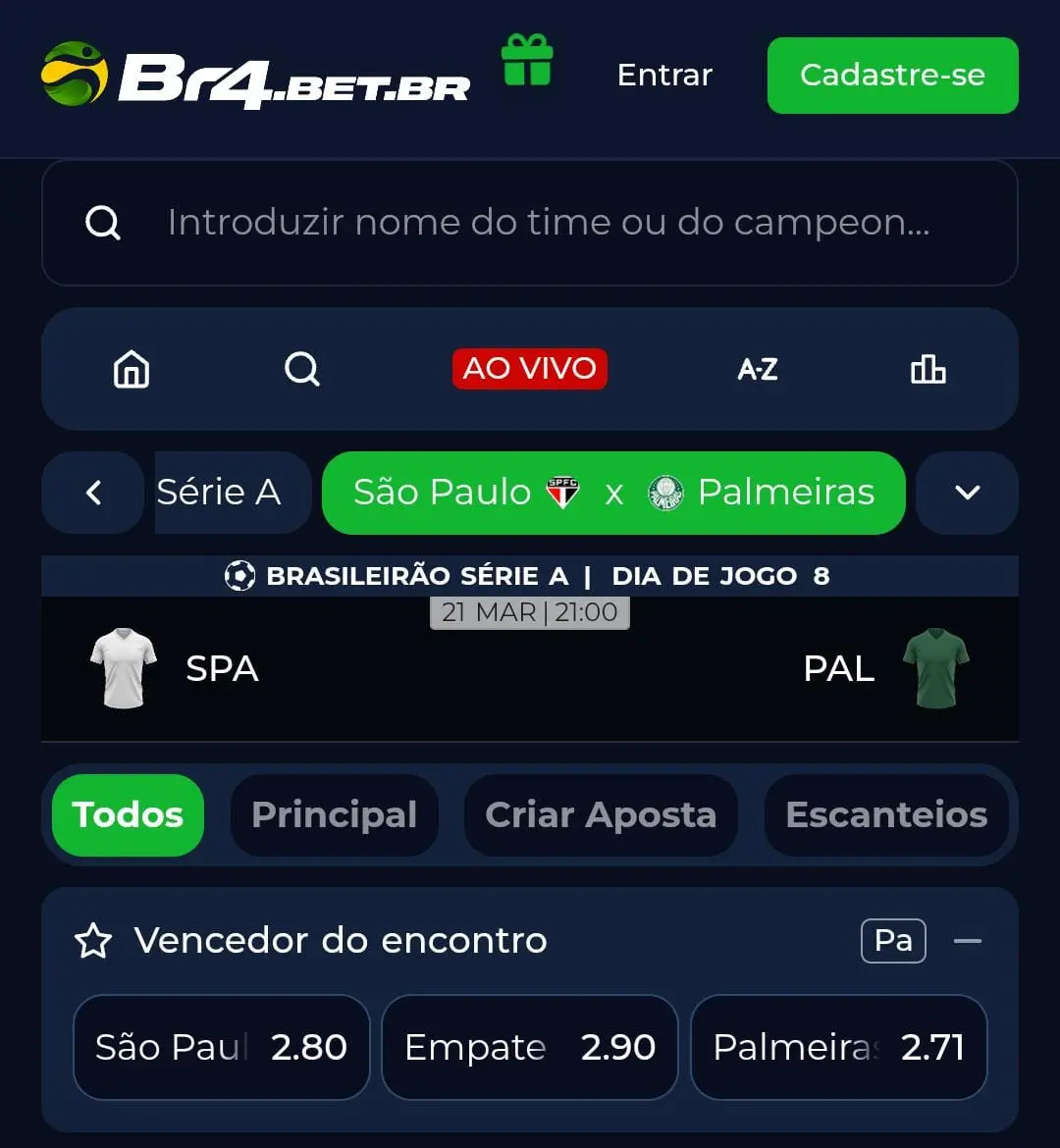The width and height of the screenshot is (1060, 1148).
Task: Click the Cadastre-se button
Action: point(892,76)
